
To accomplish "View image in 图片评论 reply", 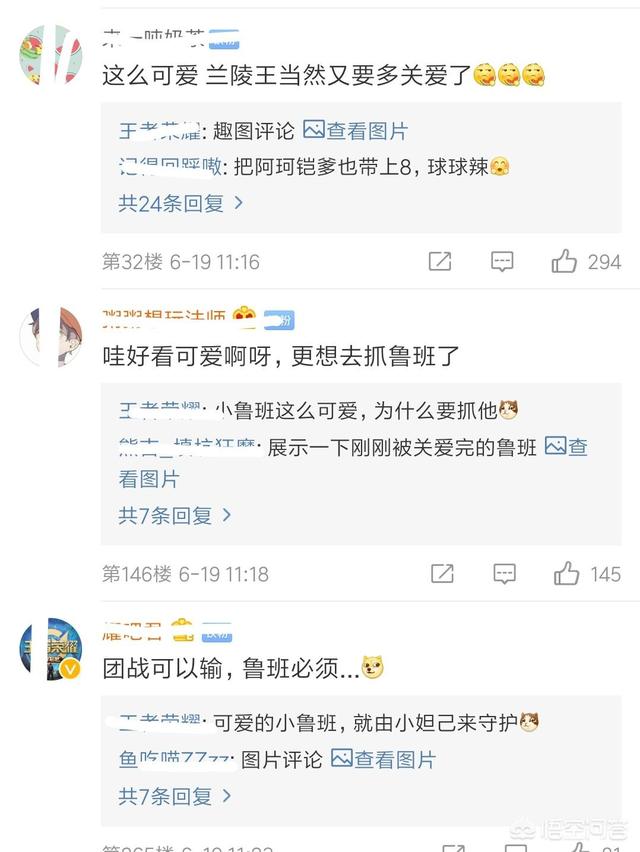I will (384, 760).
